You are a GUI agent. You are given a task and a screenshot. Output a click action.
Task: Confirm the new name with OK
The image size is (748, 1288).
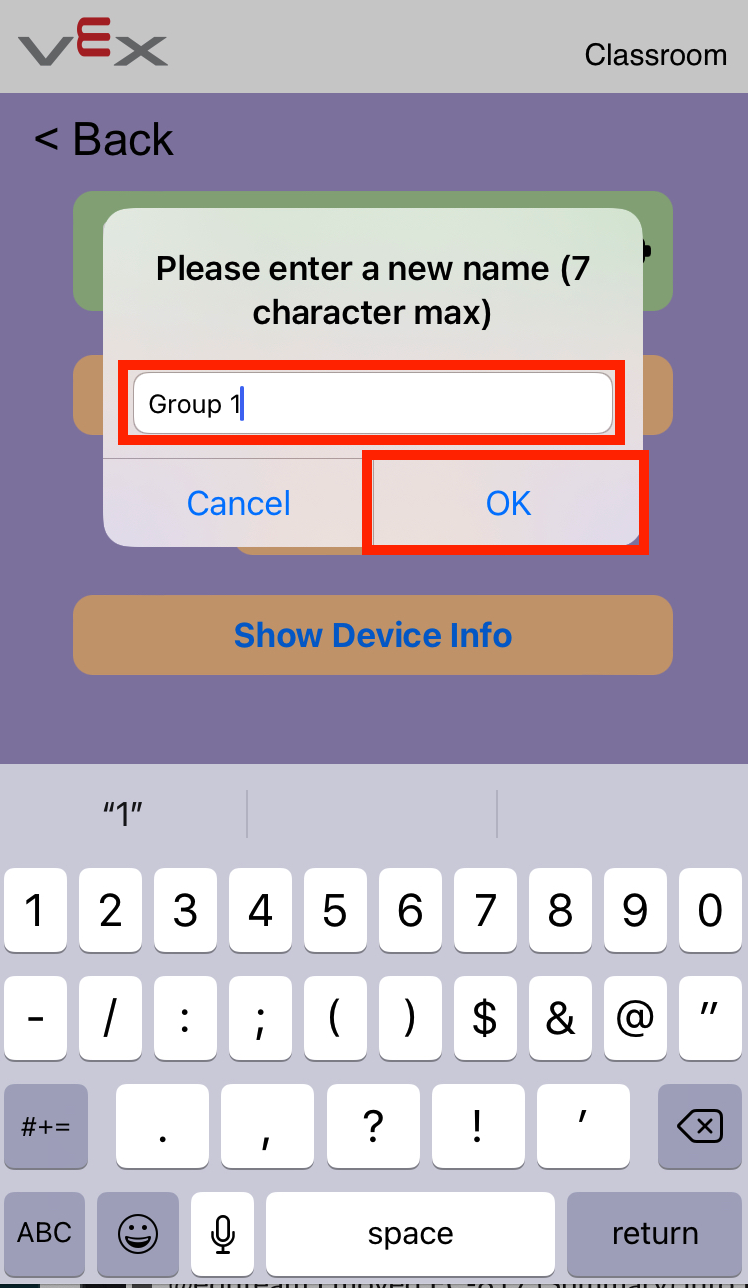coord(508,503)
